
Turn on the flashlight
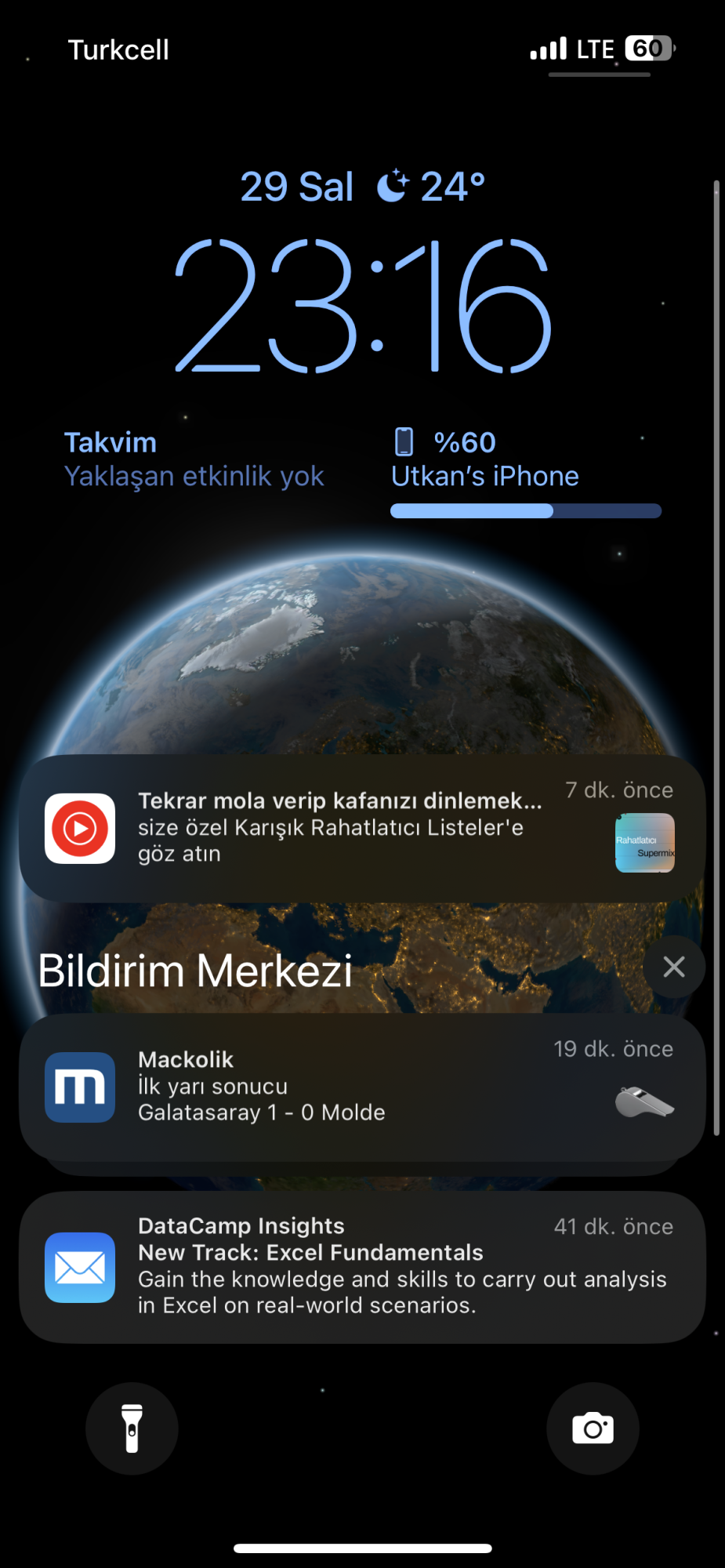coord(132,1428)
